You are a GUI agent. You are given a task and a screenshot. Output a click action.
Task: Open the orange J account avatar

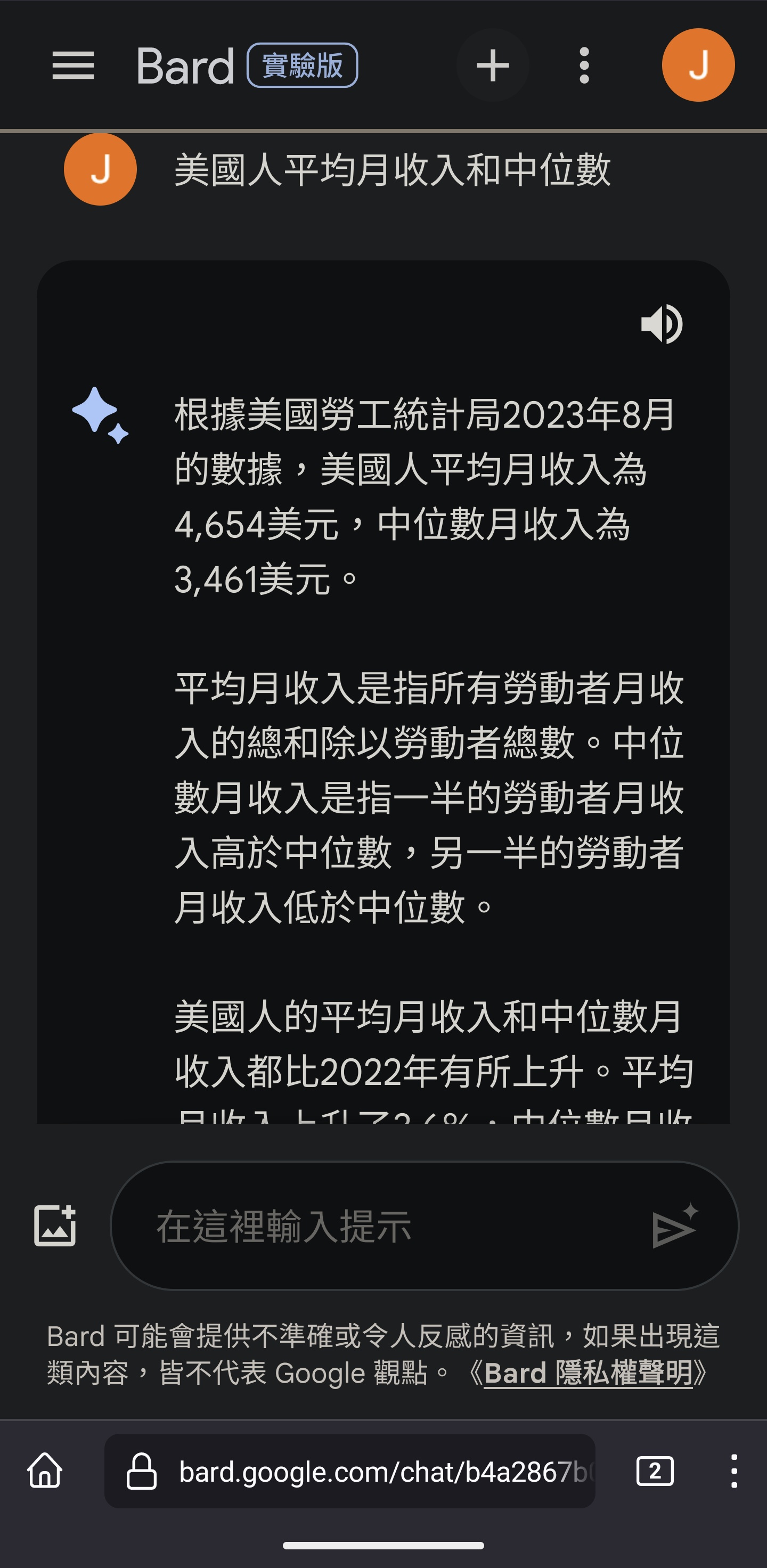tap(698, 65)
